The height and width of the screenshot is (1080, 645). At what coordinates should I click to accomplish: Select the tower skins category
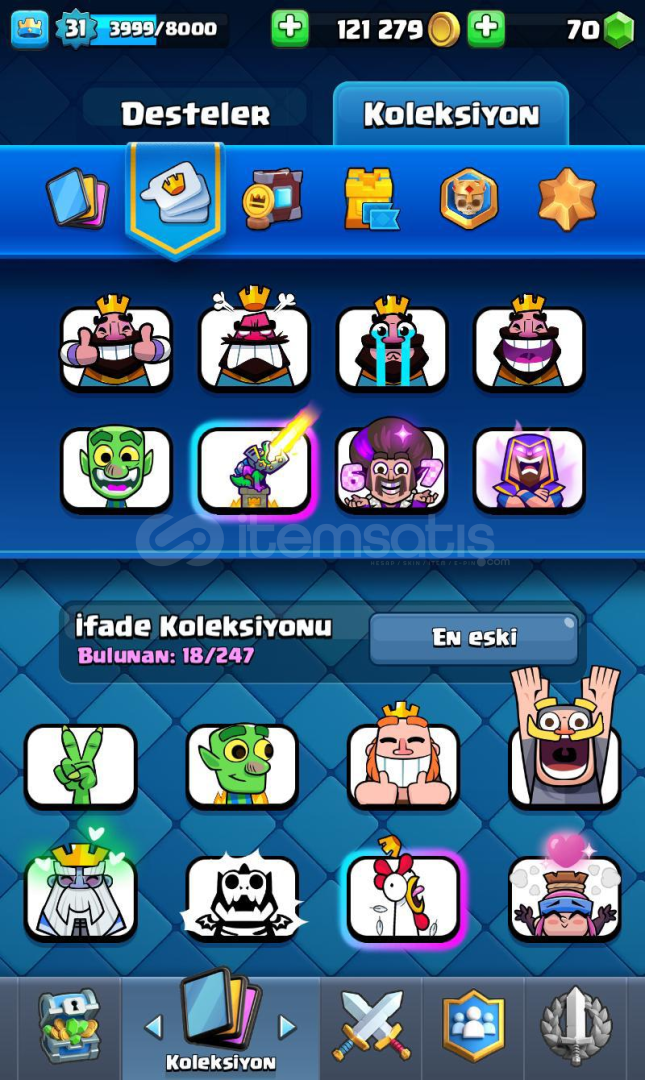(369, 197)
